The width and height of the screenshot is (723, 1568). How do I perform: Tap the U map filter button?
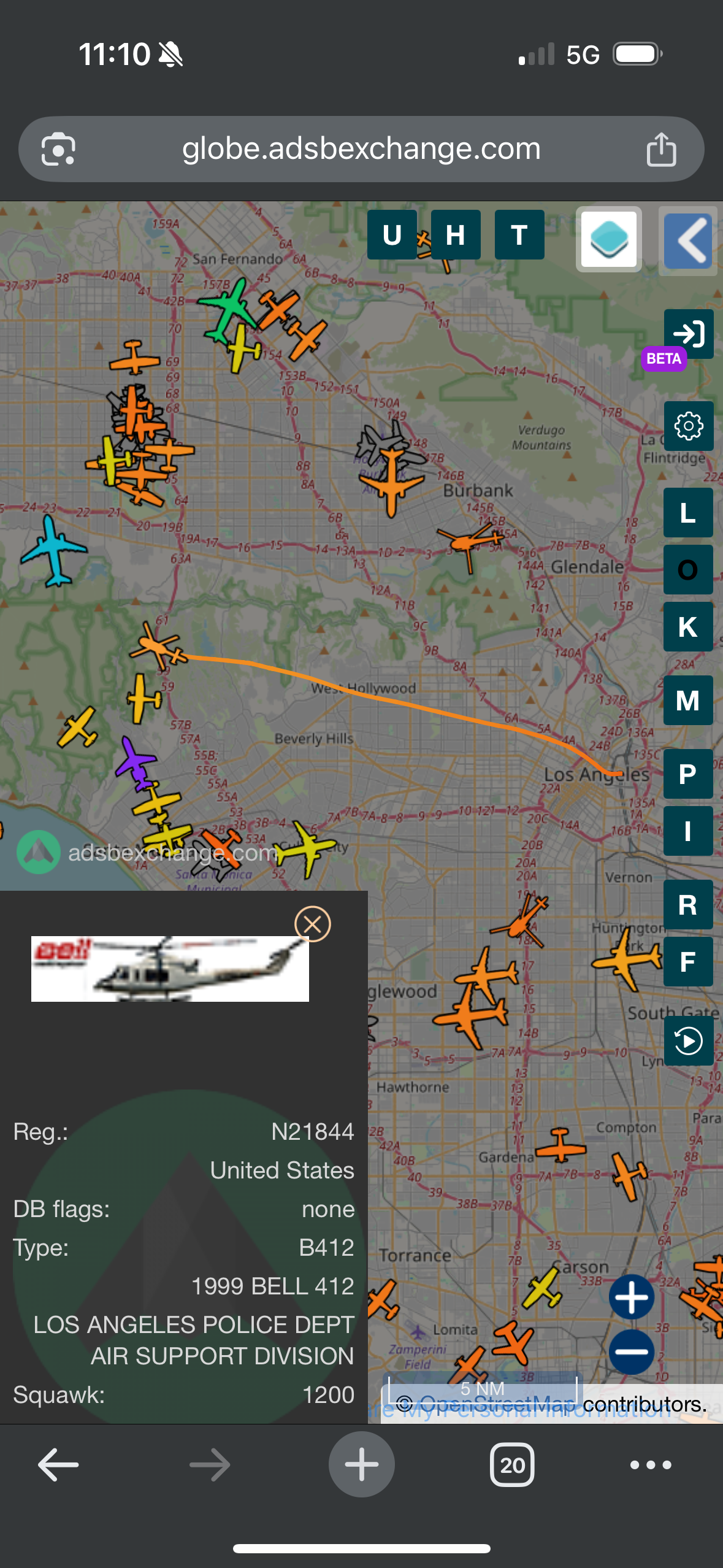click(x=392, y=235)
